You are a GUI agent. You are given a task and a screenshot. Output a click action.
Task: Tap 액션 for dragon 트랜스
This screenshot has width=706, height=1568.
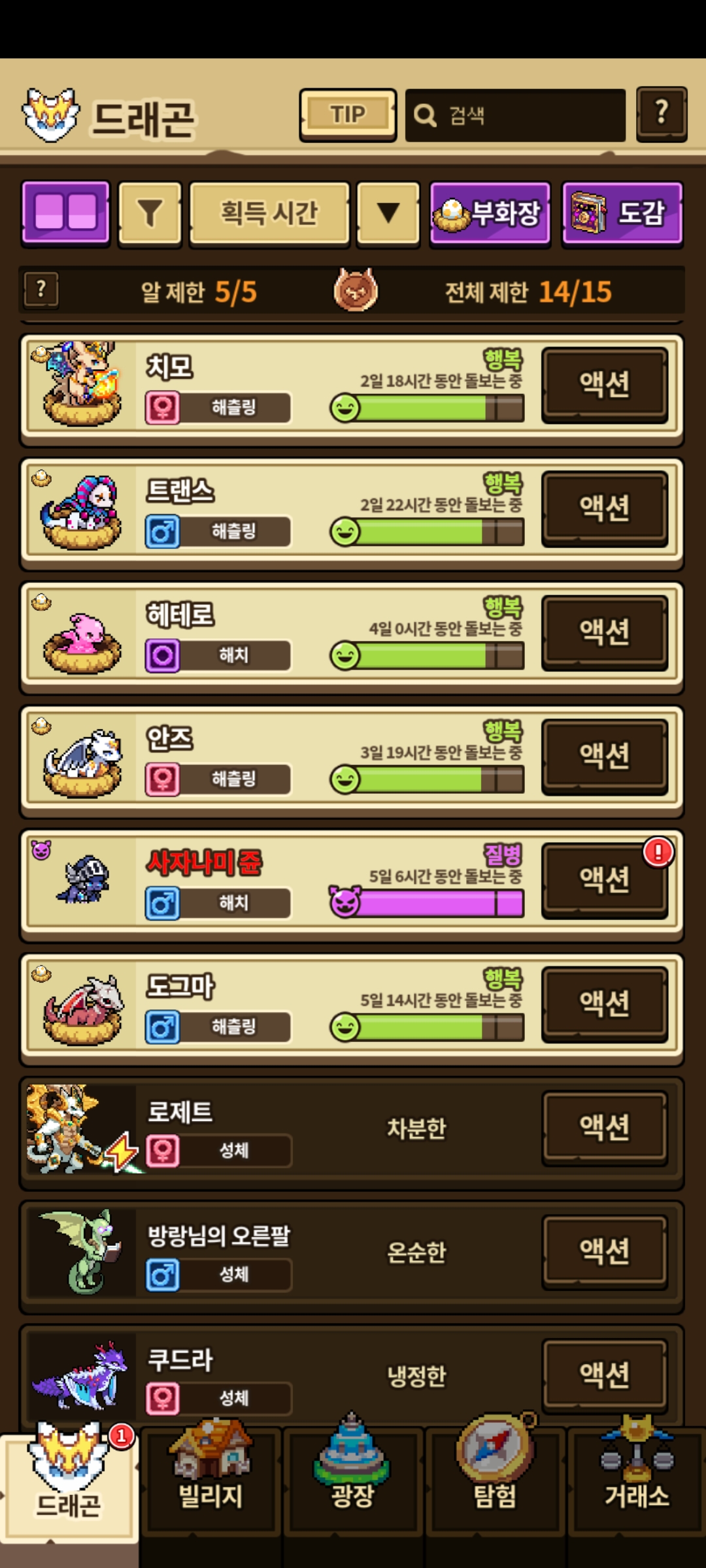605,508
